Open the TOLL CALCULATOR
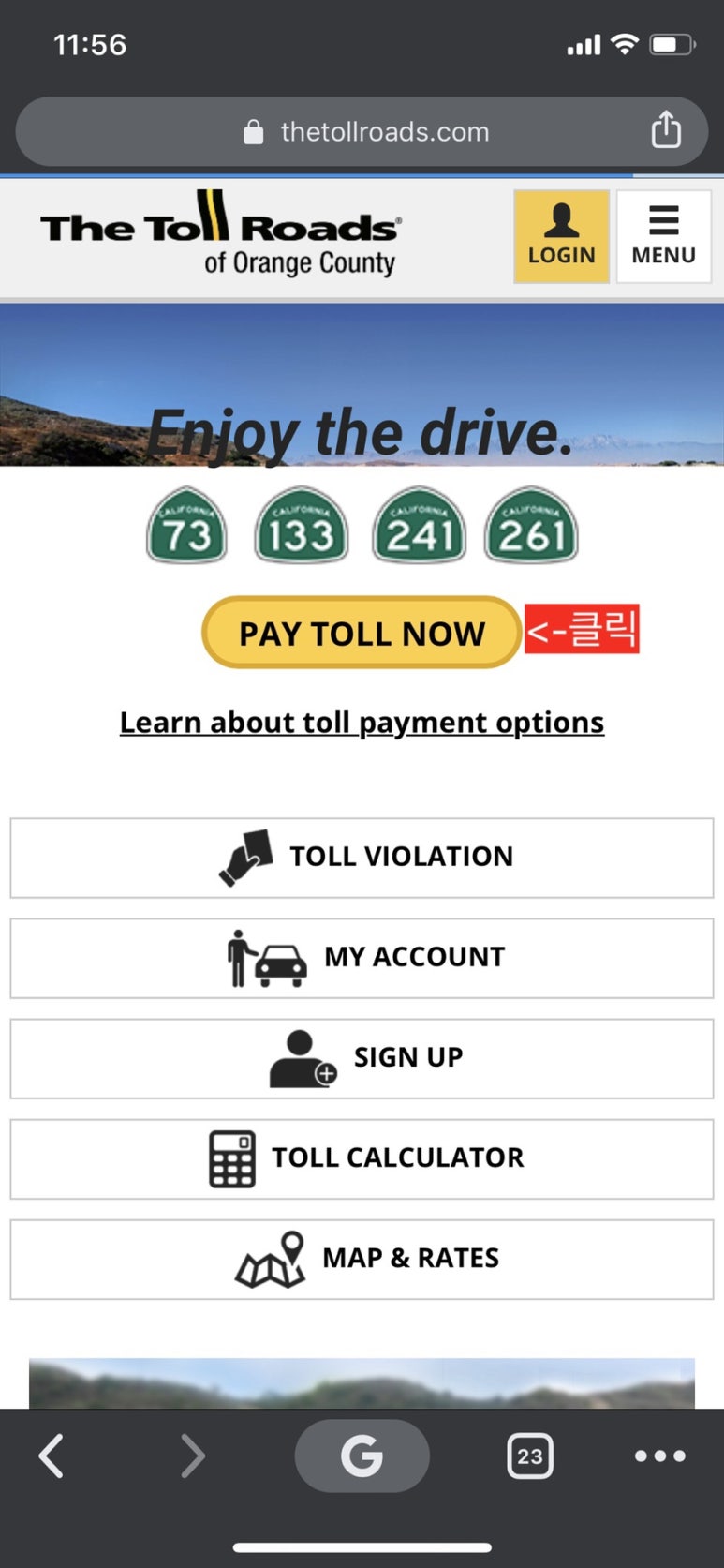The width and height of the screenshot is (724, 1568). (362, 1157)
